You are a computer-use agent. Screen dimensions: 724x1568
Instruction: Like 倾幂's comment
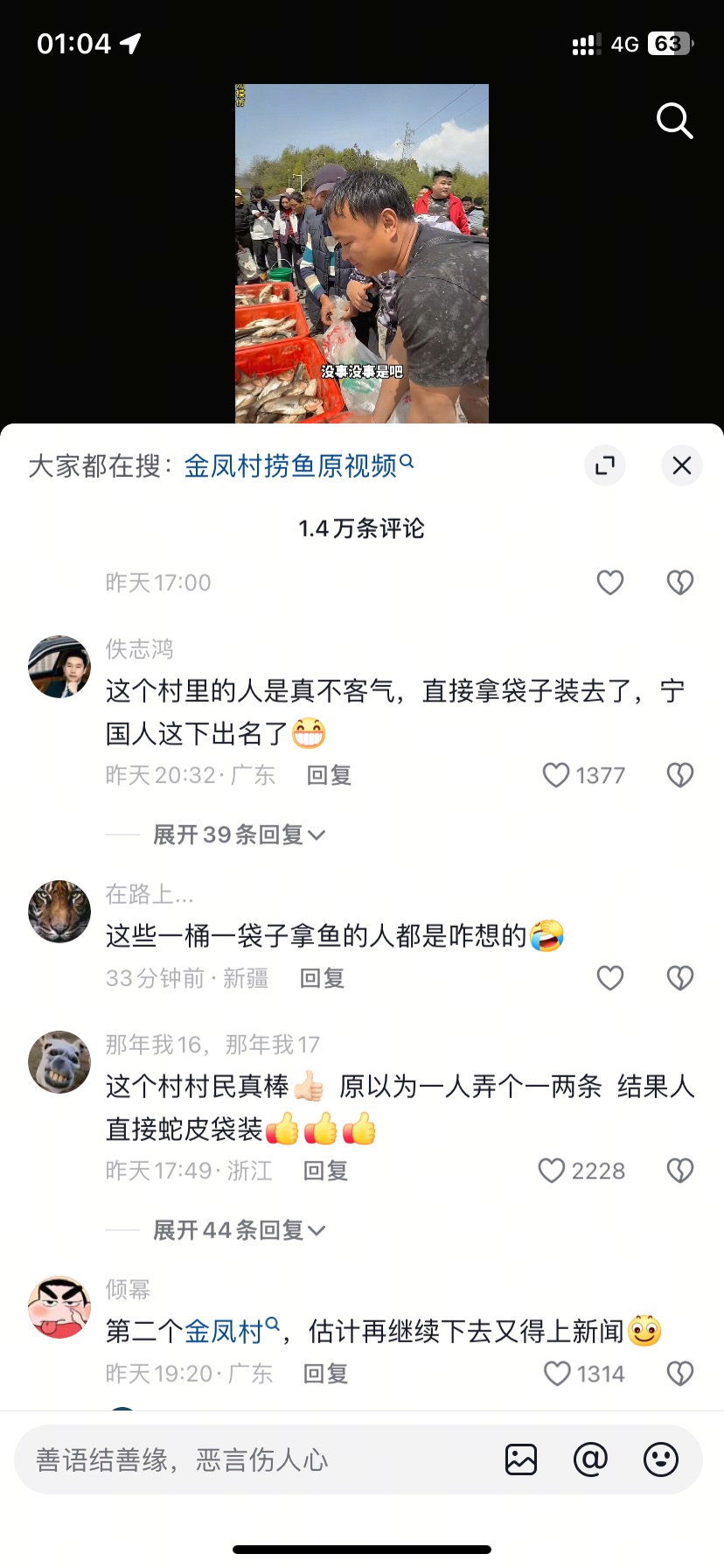(557, 1374)
